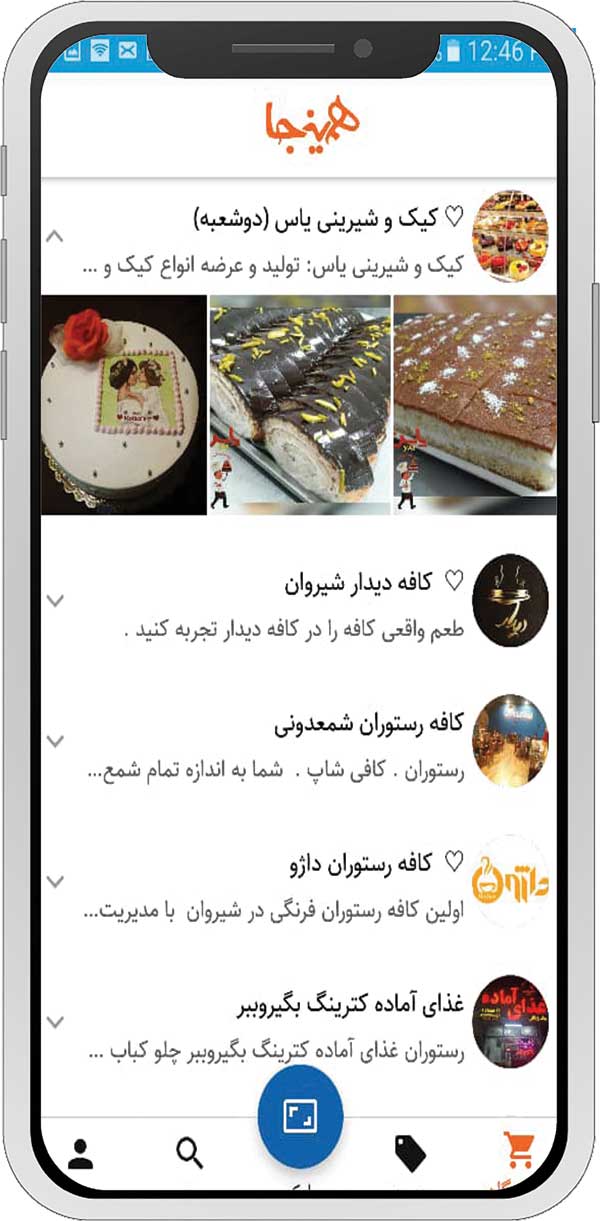The image size is (600, 1221).
Task: Switch to the profile tab
Action: 80,1154
